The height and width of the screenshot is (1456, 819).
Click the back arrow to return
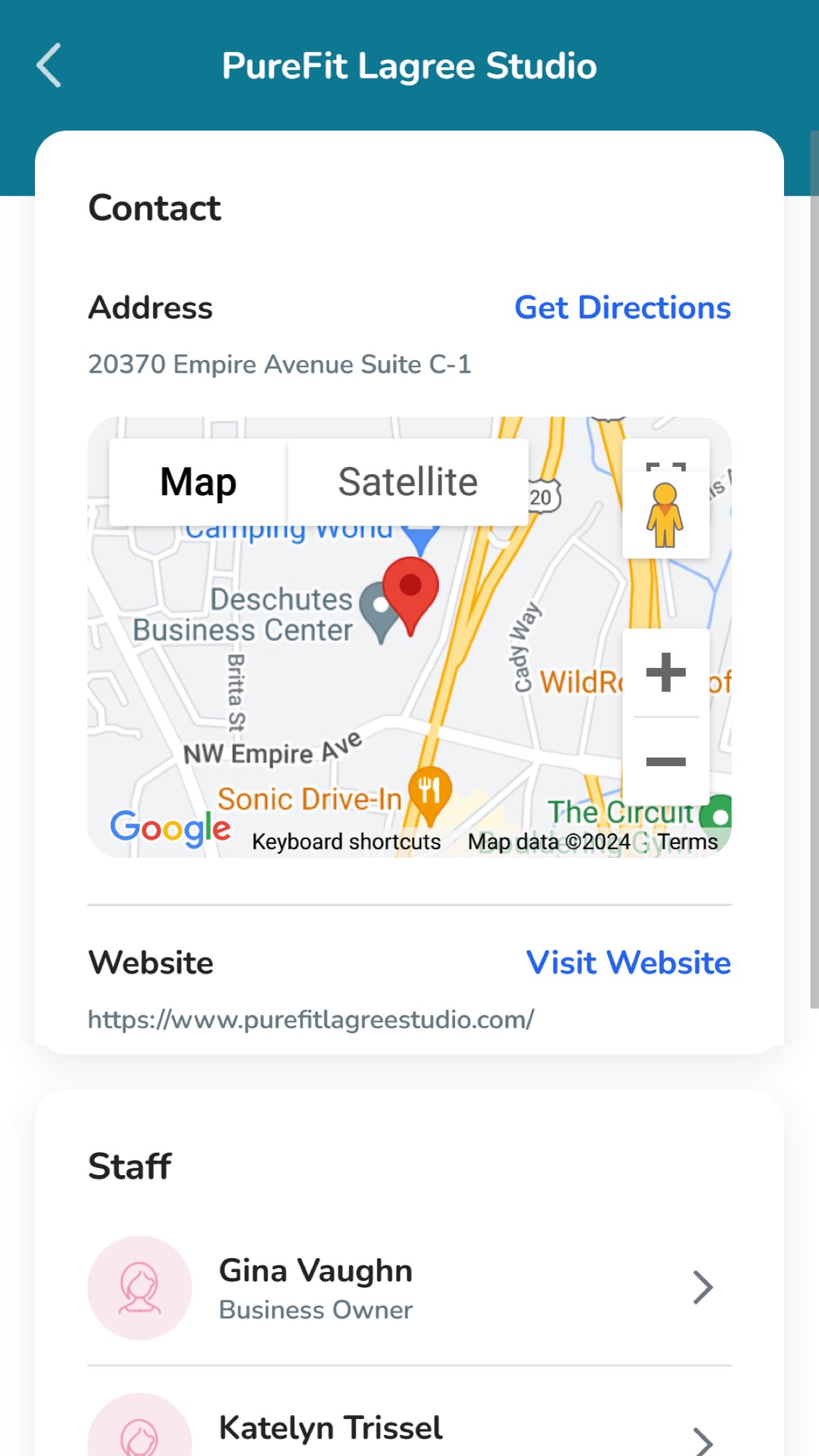click(x=49, y=66)
